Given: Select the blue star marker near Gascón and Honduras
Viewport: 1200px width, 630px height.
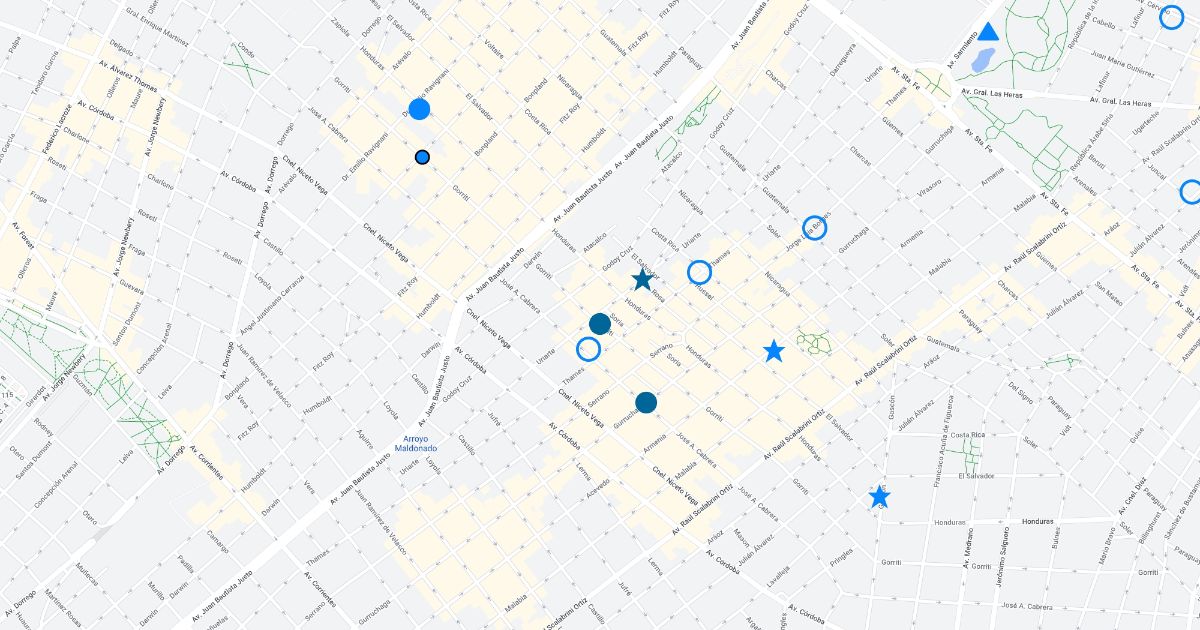Looking at the screenshot, I should tap(880, 497).
